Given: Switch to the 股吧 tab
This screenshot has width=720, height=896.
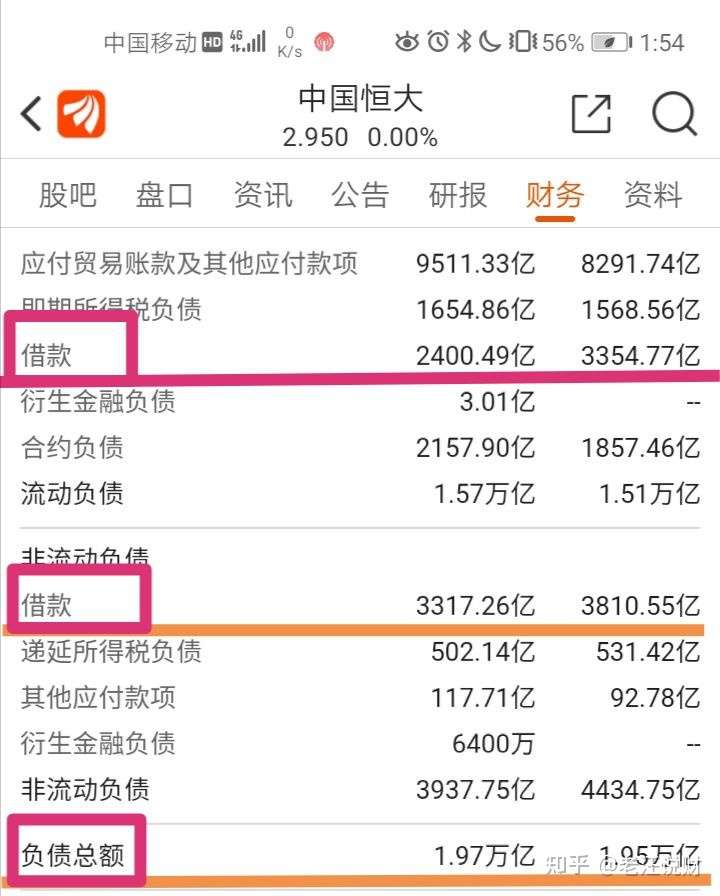Looking at the screenshot, I should 68,194.
